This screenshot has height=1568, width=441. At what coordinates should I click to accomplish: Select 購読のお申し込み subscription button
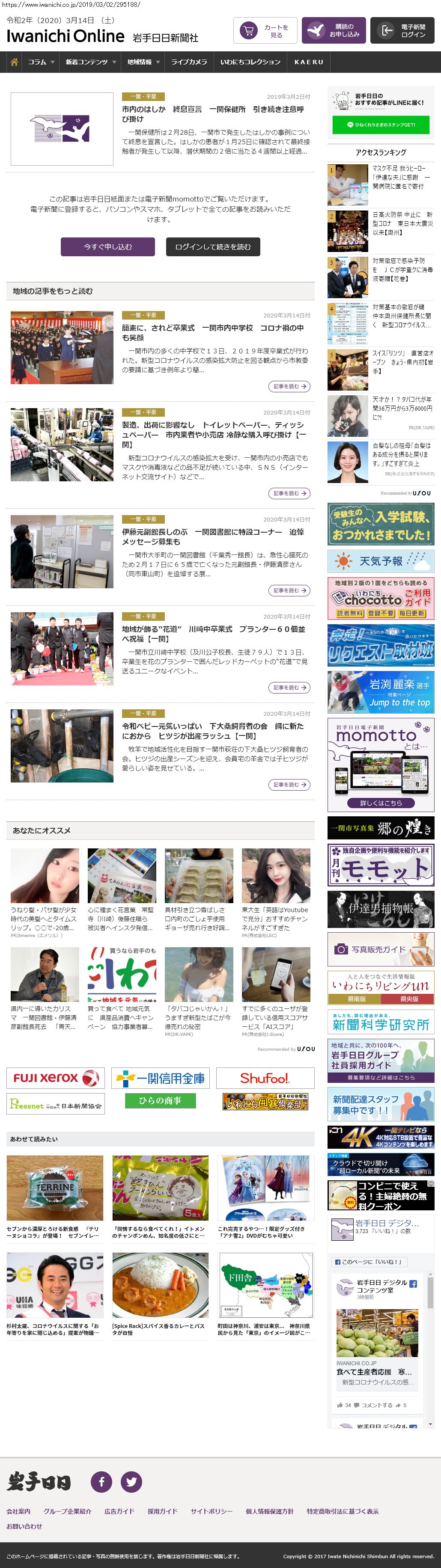click(x=333, y=30)
